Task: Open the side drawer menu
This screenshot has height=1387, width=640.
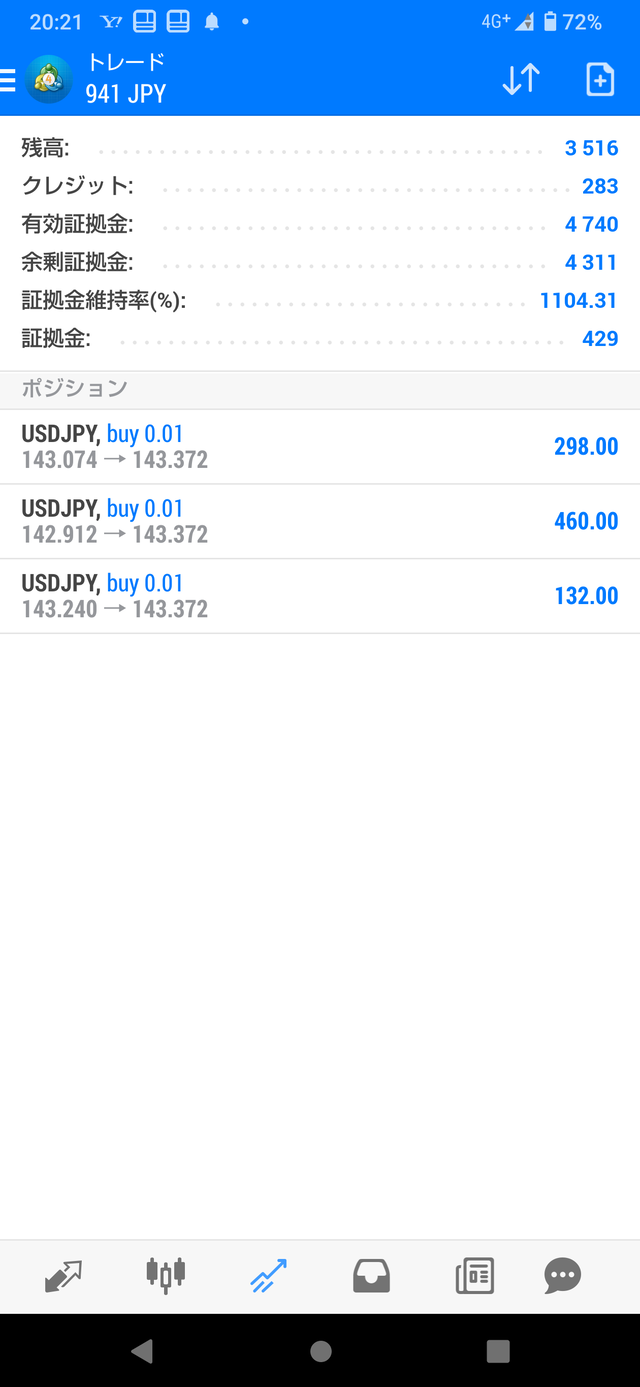Action: 9,80
